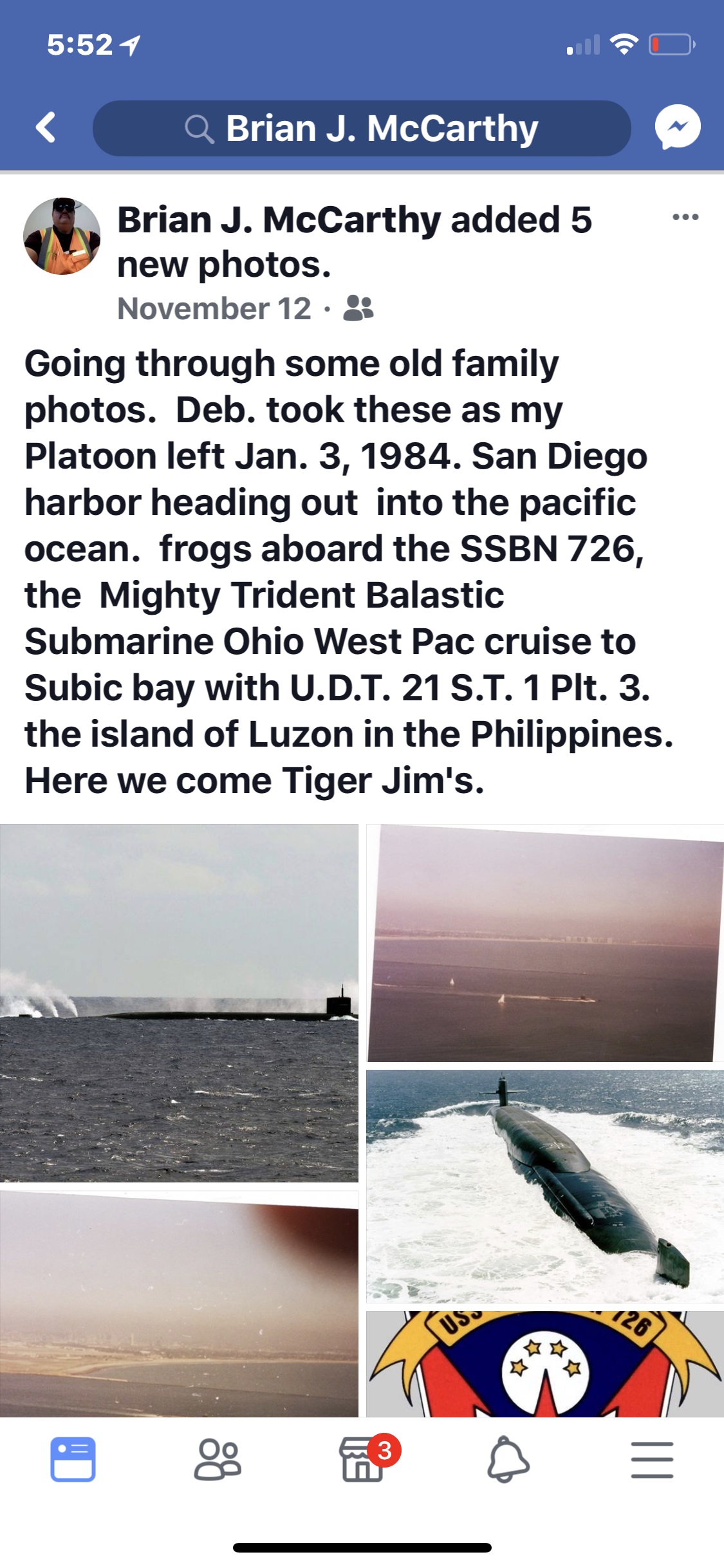724x1568 pixels.
Task: Open the notifications bell tab
Action: coord(508,1459)
